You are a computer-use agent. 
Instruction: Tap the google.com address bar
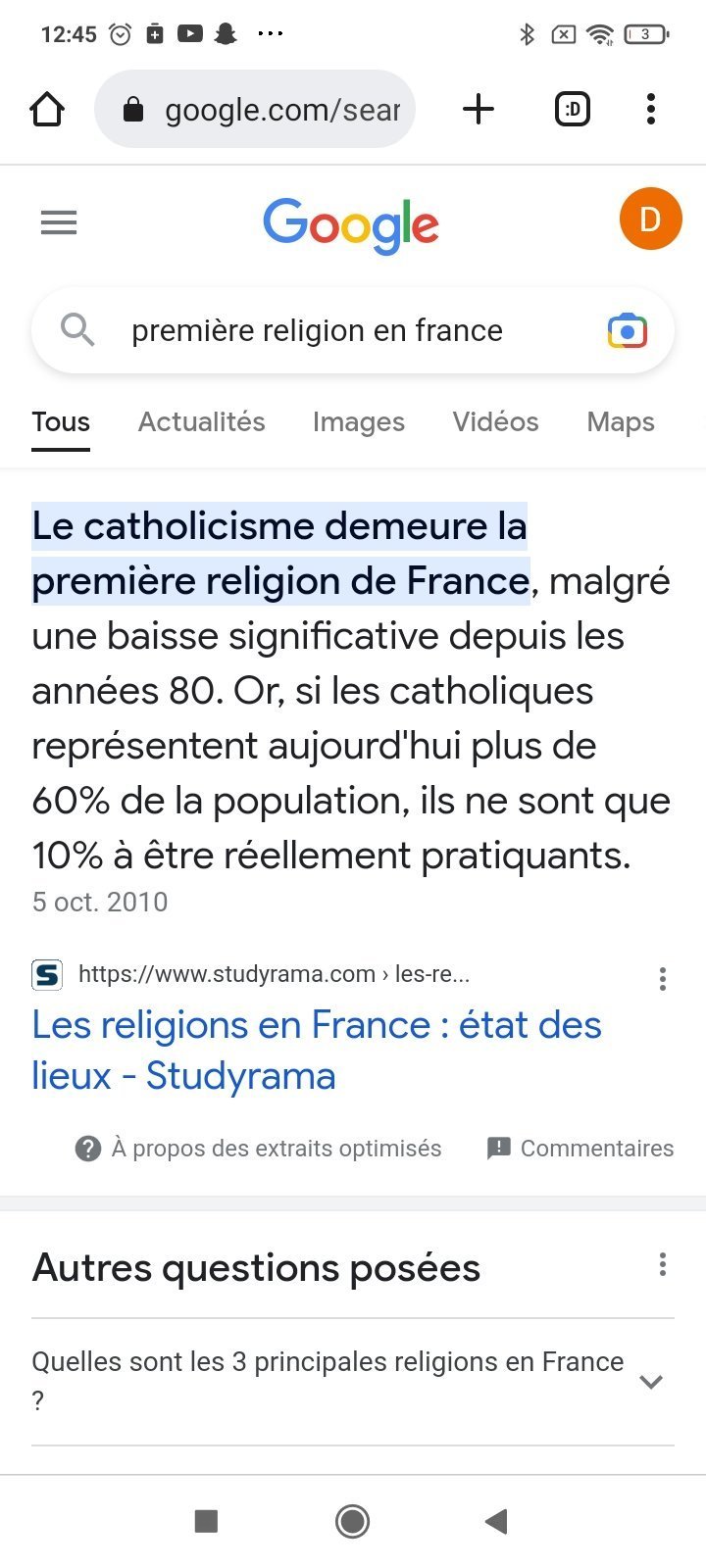(255, 109)
